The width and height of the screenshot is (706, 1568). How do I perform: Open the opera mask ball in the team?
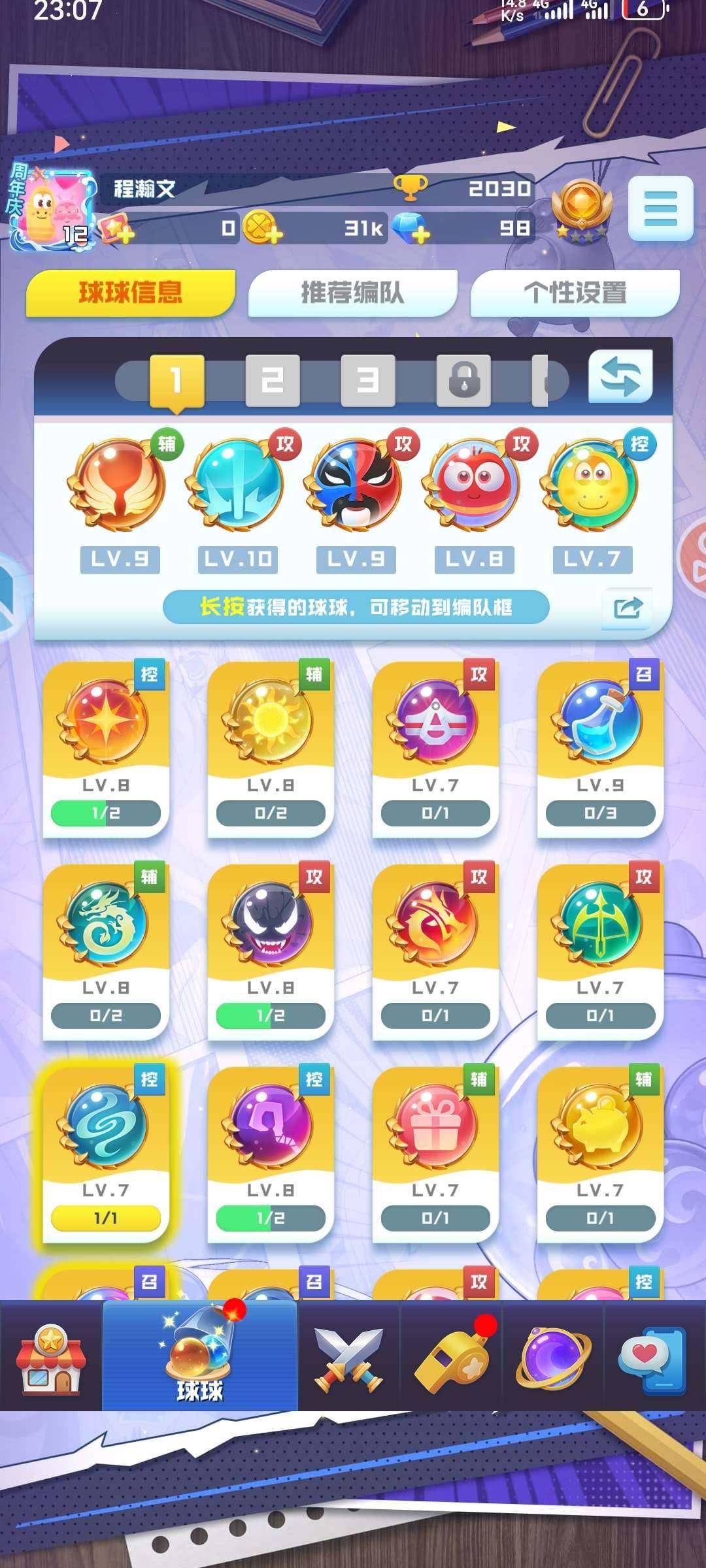(356, 485)
